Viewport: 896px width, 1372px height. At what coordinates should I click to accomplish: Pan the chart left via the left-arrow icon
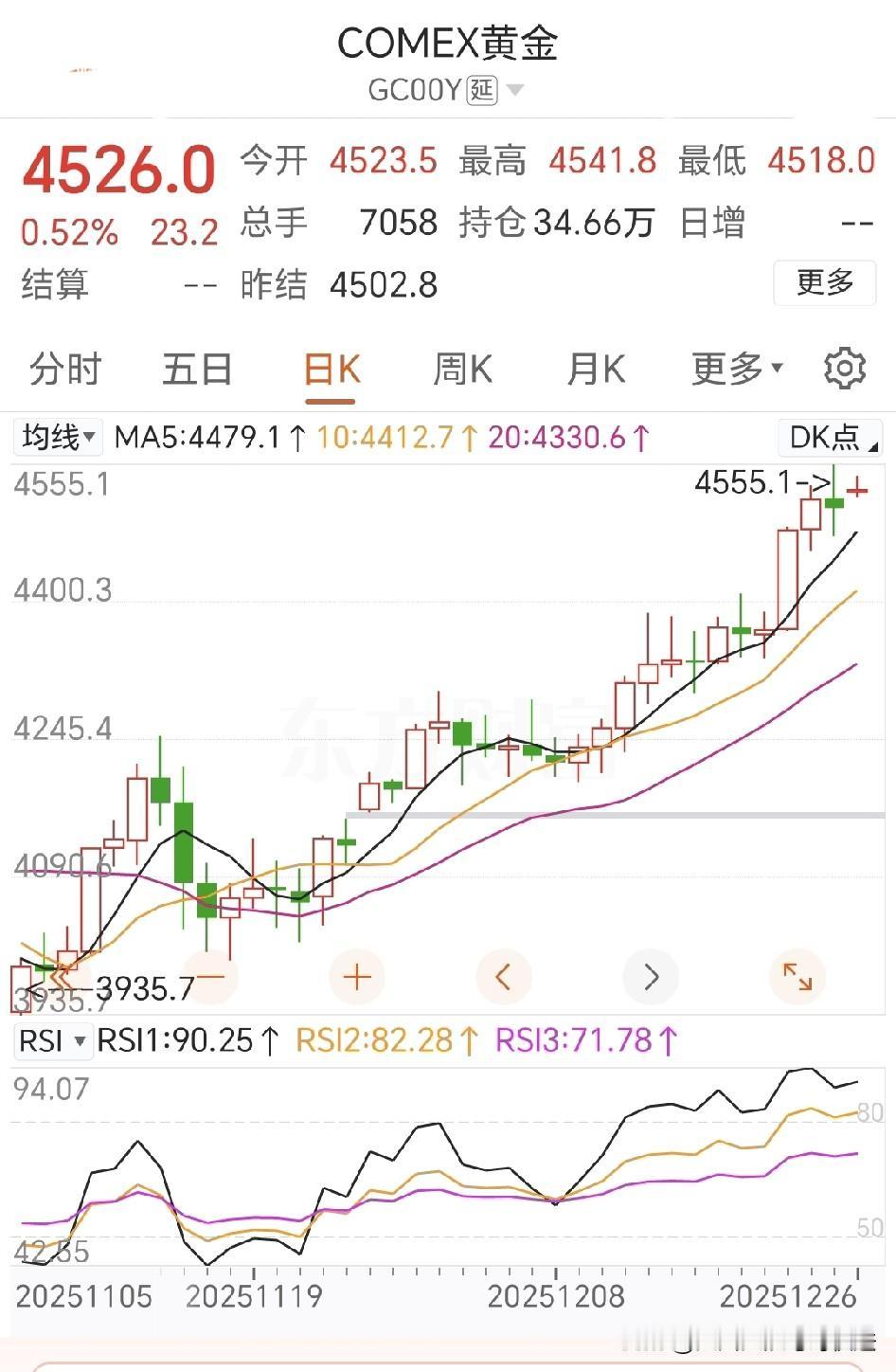coord(504,976)
